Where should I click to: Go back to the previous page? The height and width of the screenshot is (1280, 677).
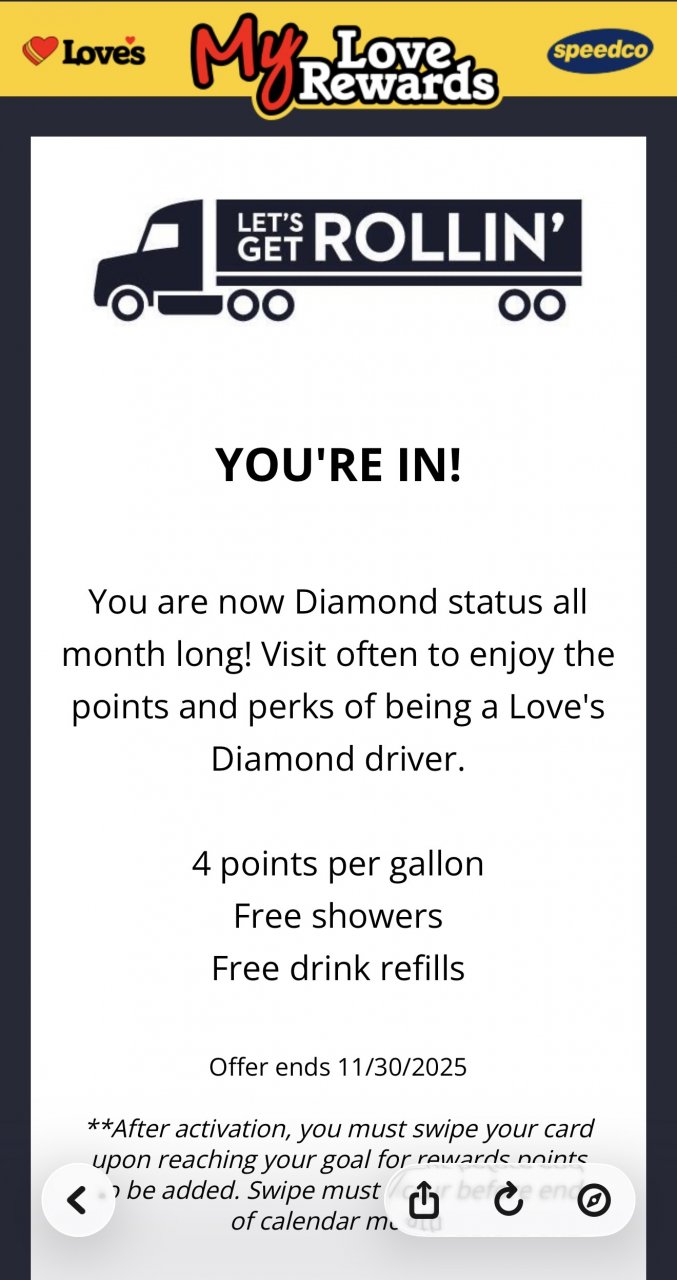coord(78,1200)
